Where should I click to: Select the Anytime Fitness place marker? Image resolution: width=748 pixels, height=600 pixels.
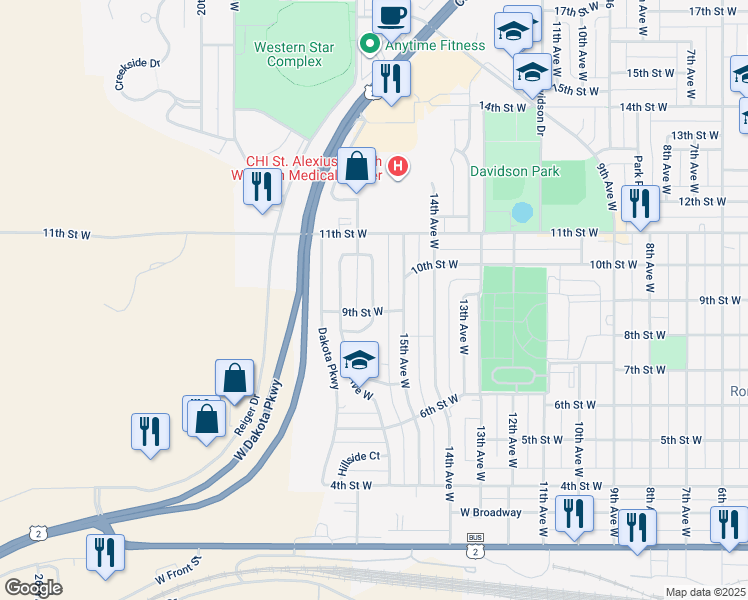coord(369,44)
